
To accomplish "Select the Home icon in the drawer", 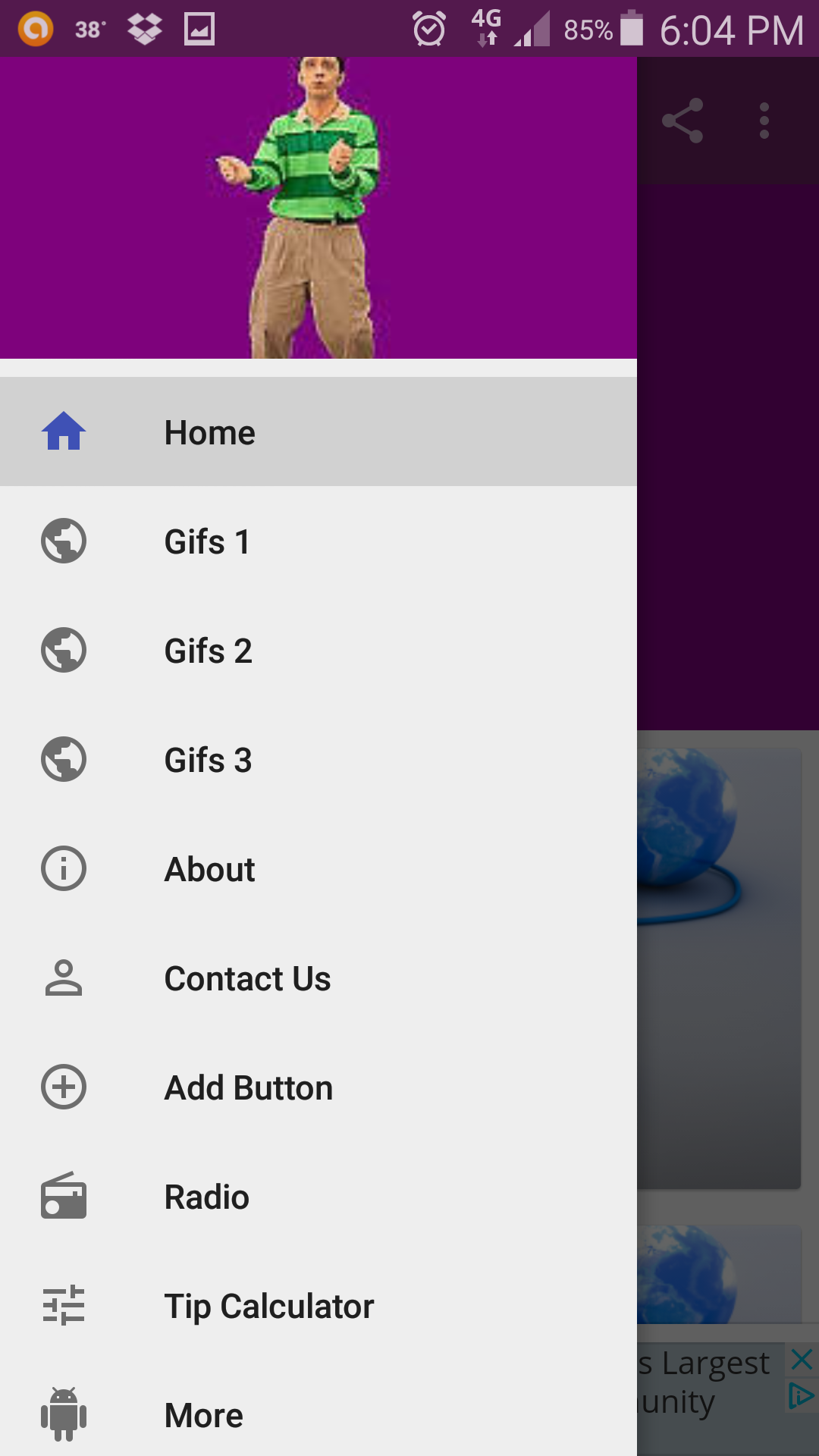I will tap(64, 431).
